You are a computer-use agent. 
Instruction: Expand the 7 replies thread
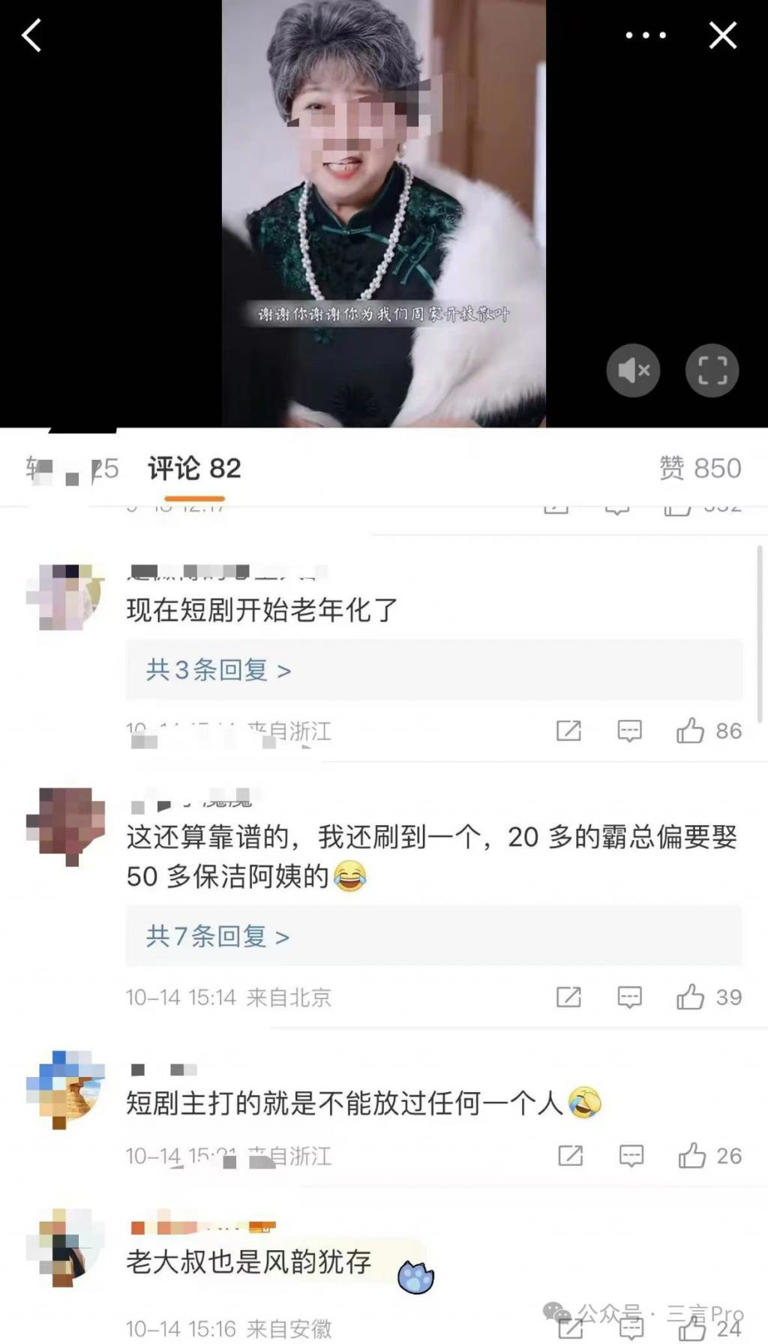pos(214,936)
